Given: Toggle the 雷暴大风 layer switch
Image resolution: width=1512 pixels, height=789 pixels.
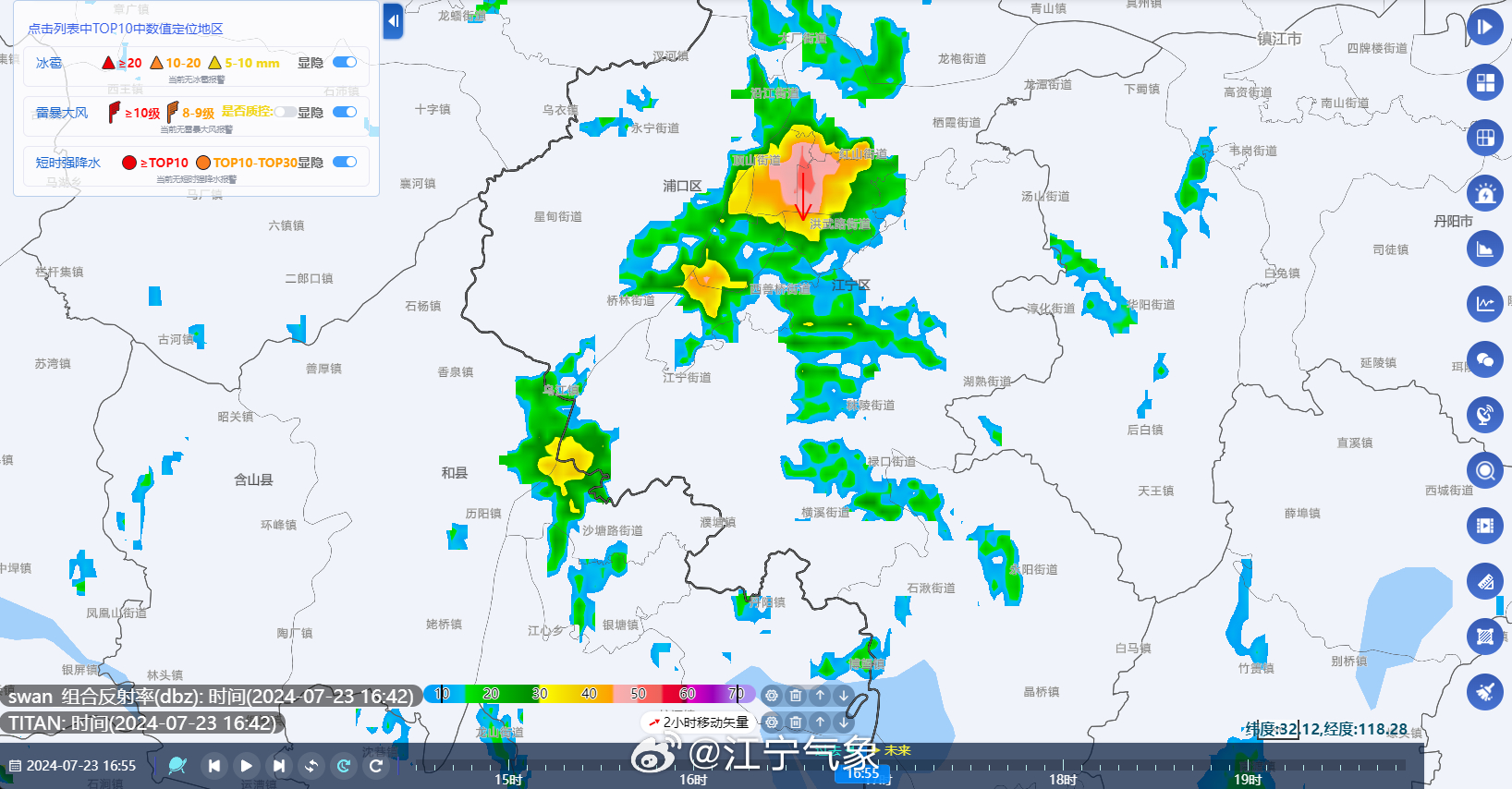Looking at the screenshot, I should pyautogui.click(x=345, y=112).
